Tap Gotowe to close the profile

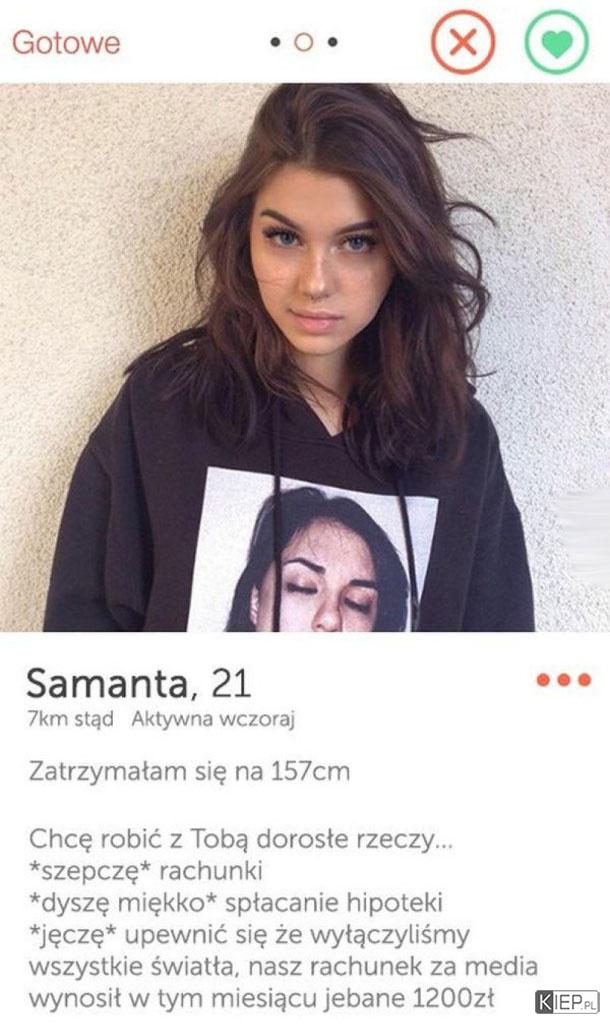65,42
